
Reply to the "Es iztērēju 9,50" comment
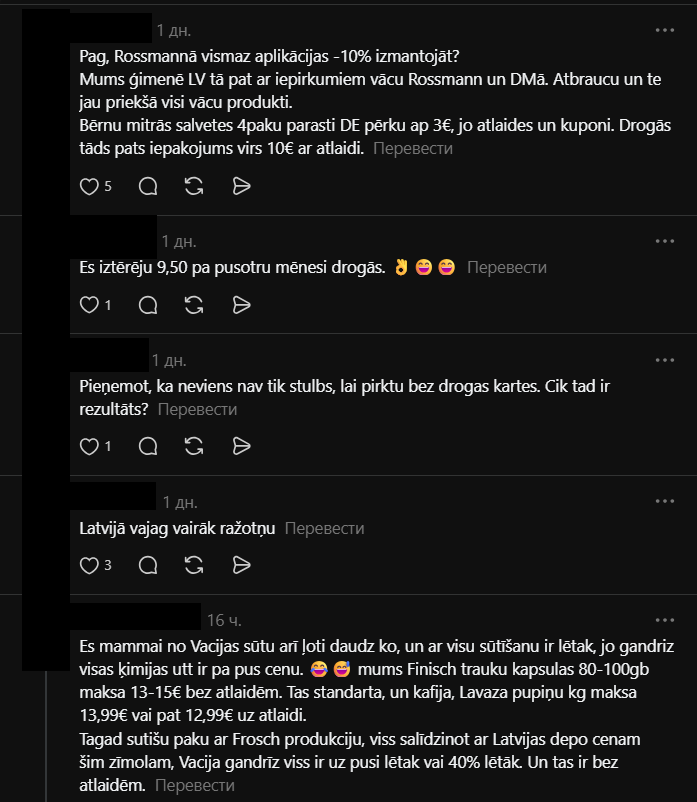click(148, 305)
